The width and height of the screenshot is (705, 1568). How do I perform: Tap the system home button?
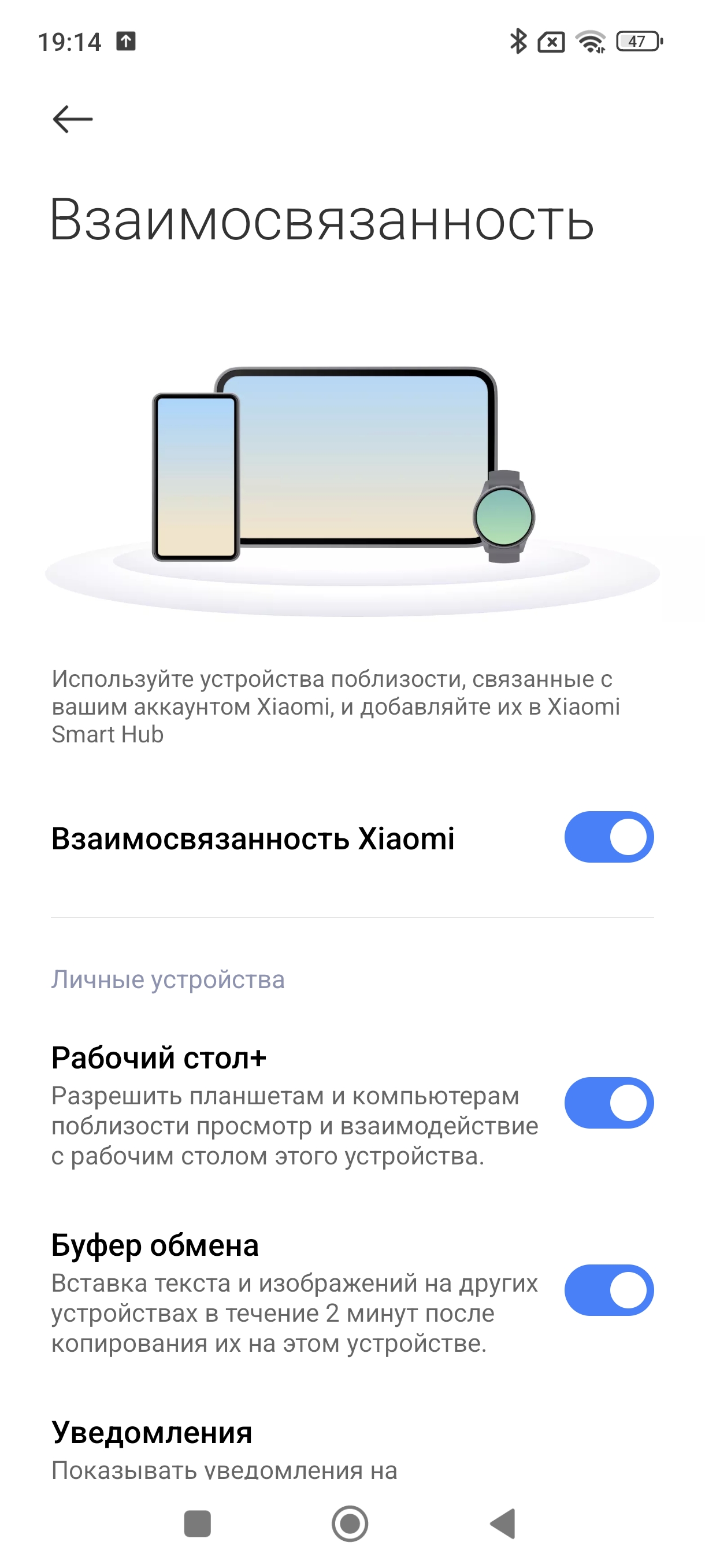click(x=350, y=1523)
